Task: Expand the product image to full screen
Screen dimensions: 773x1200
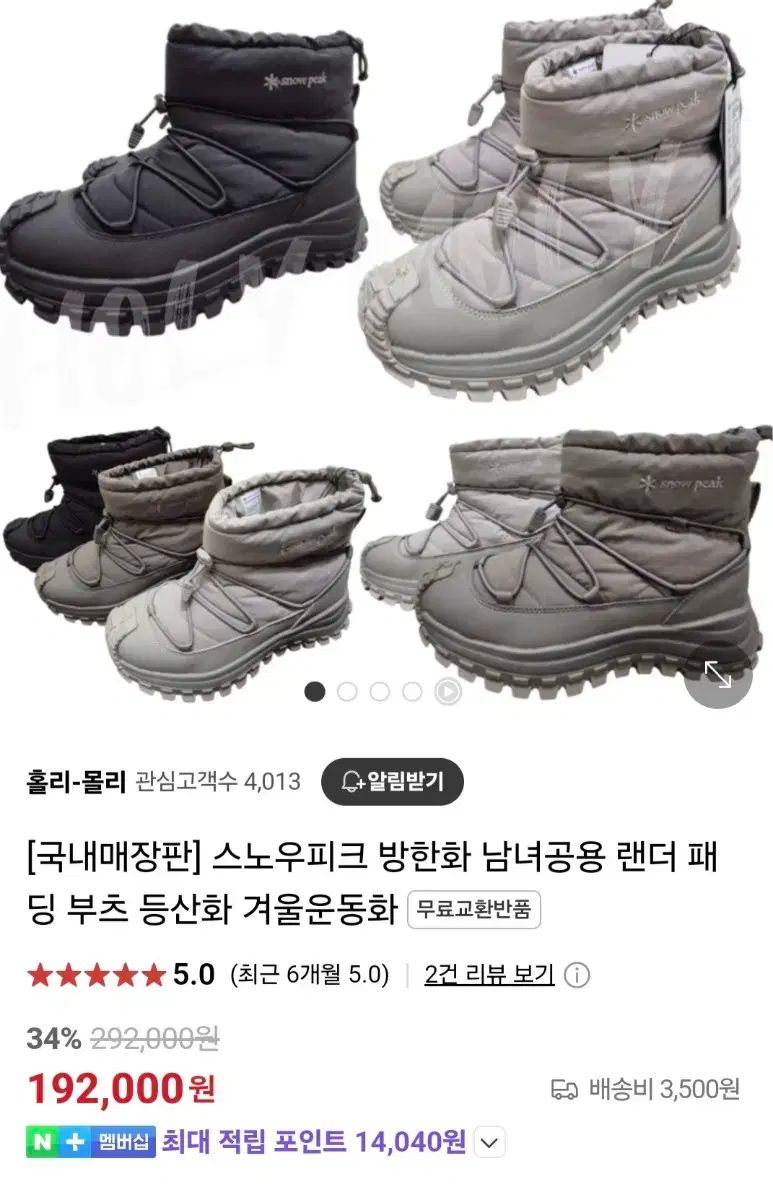Action: (719, 675)
